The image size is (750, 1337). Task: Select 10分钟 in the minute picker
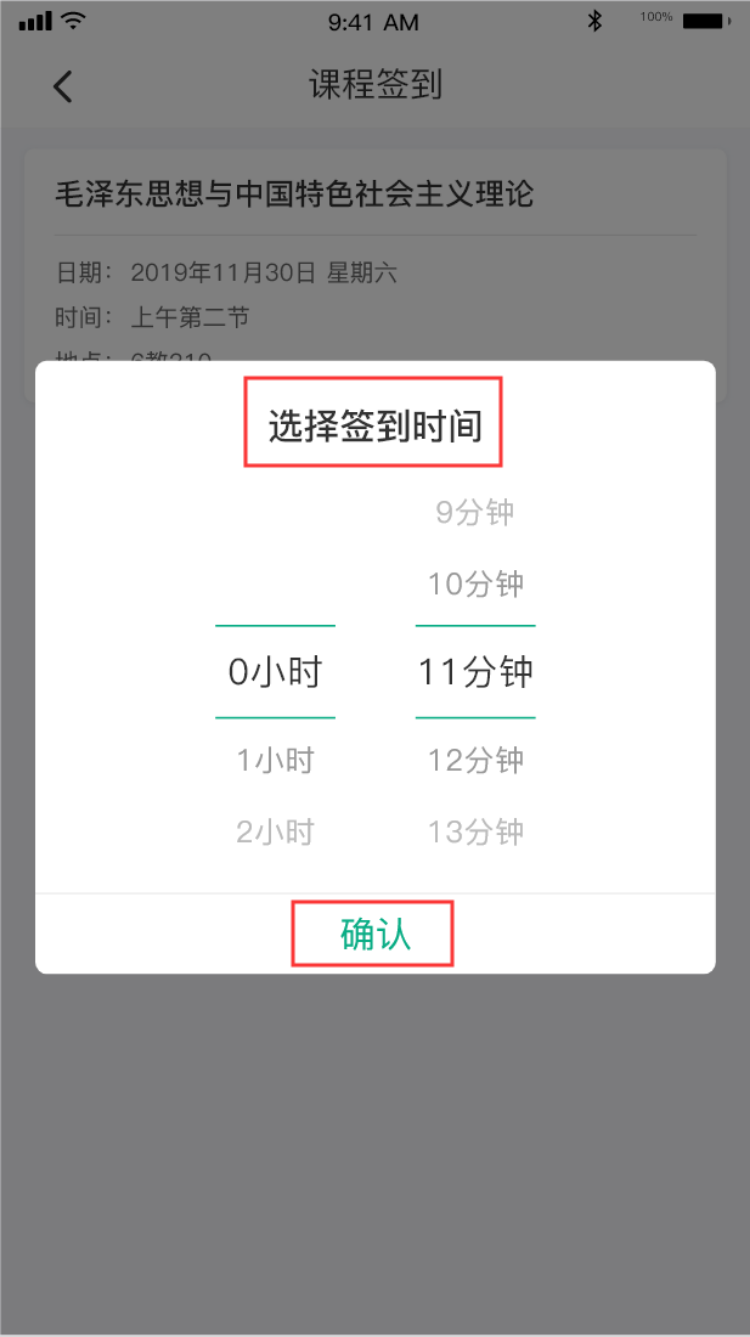pyautogui.click(x=474, y=584)
